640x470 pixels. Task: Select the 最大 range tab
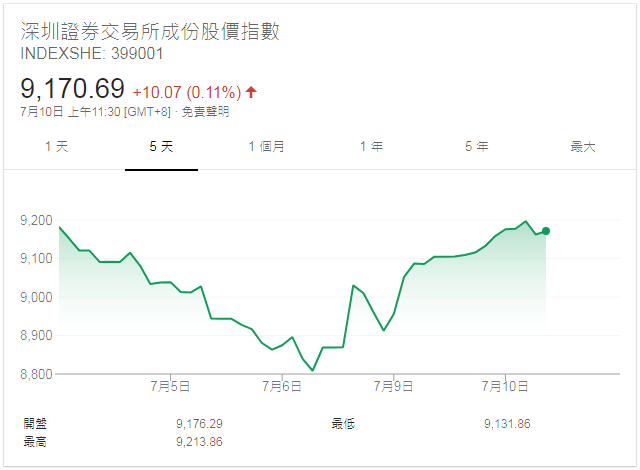coord(583,146)
